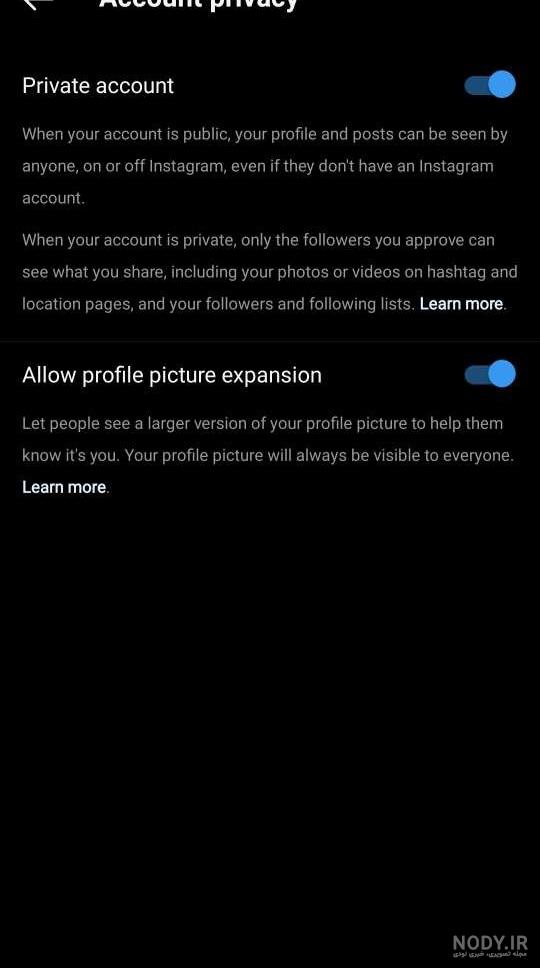Turn off the Private account switch
540x968 pixels.
click(x=490, y=85)
